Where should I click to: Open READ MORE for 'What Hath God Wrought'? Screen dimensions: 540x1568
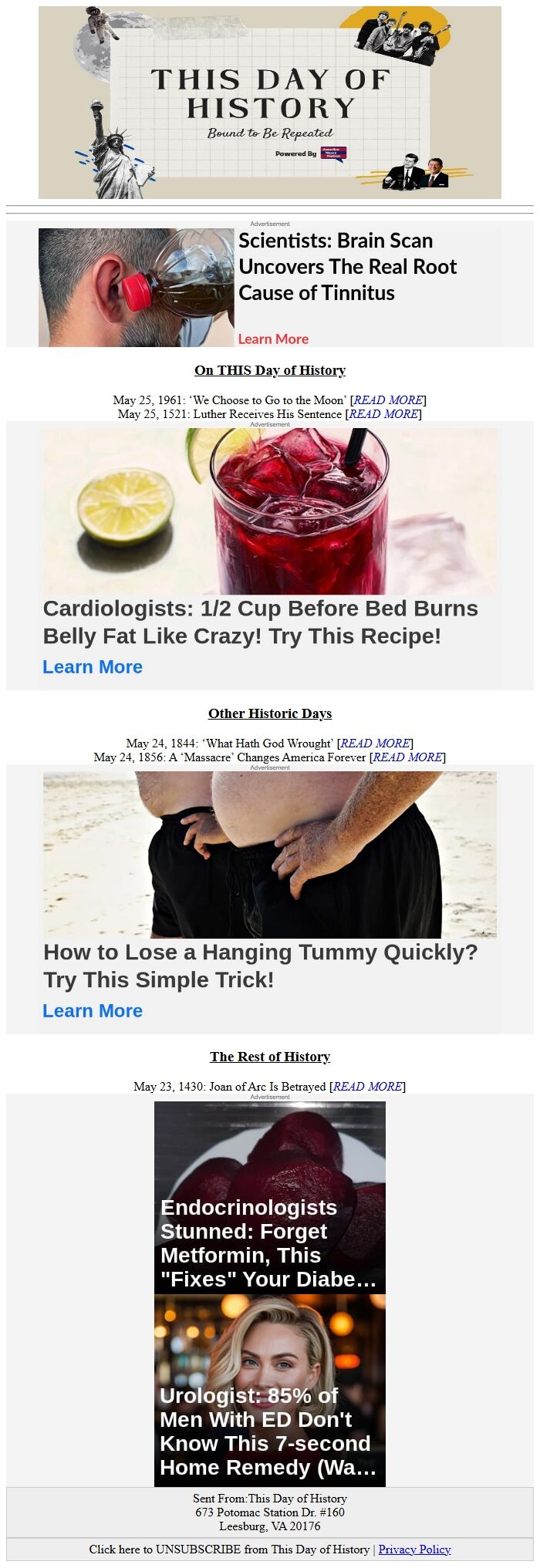375,743
